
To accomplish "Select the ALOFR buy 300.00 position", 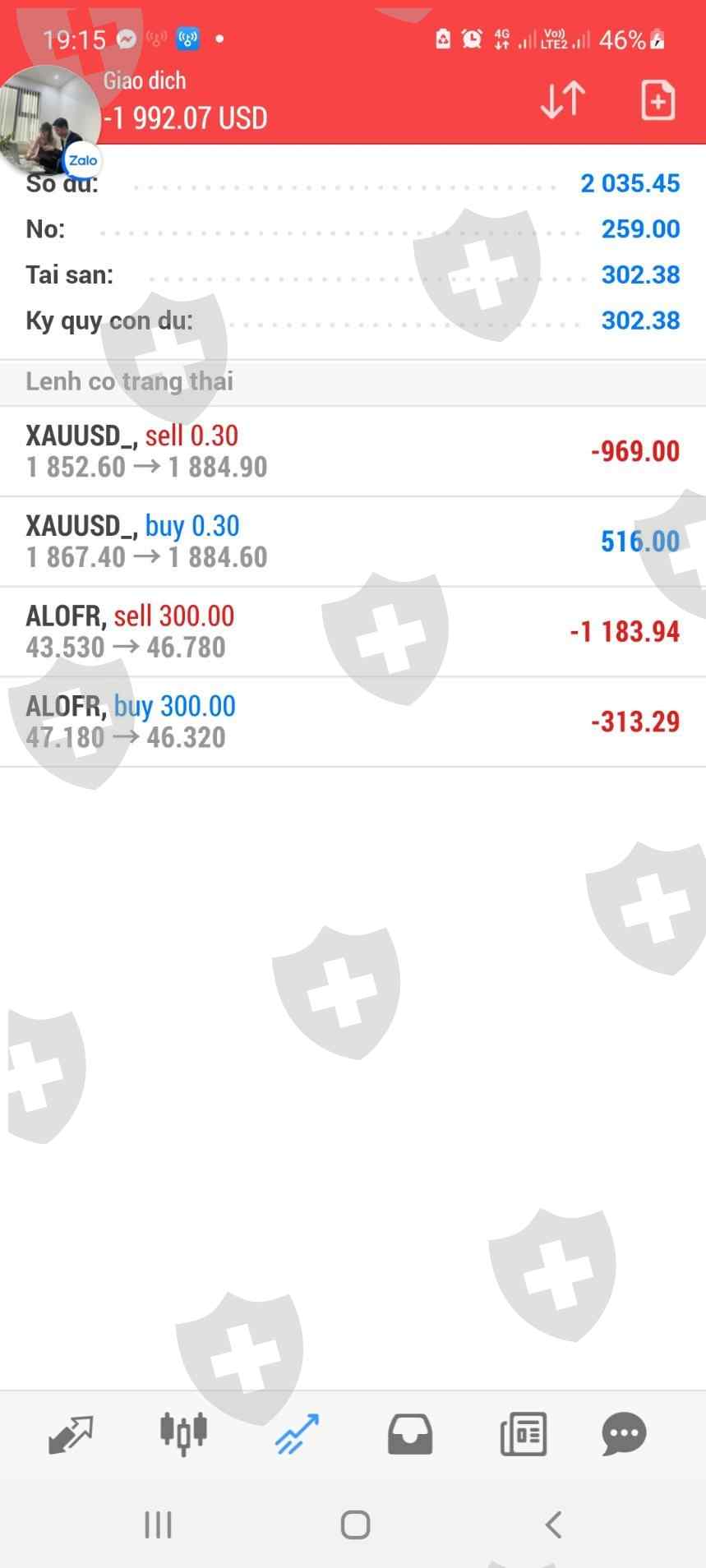I will coord(353,722).
